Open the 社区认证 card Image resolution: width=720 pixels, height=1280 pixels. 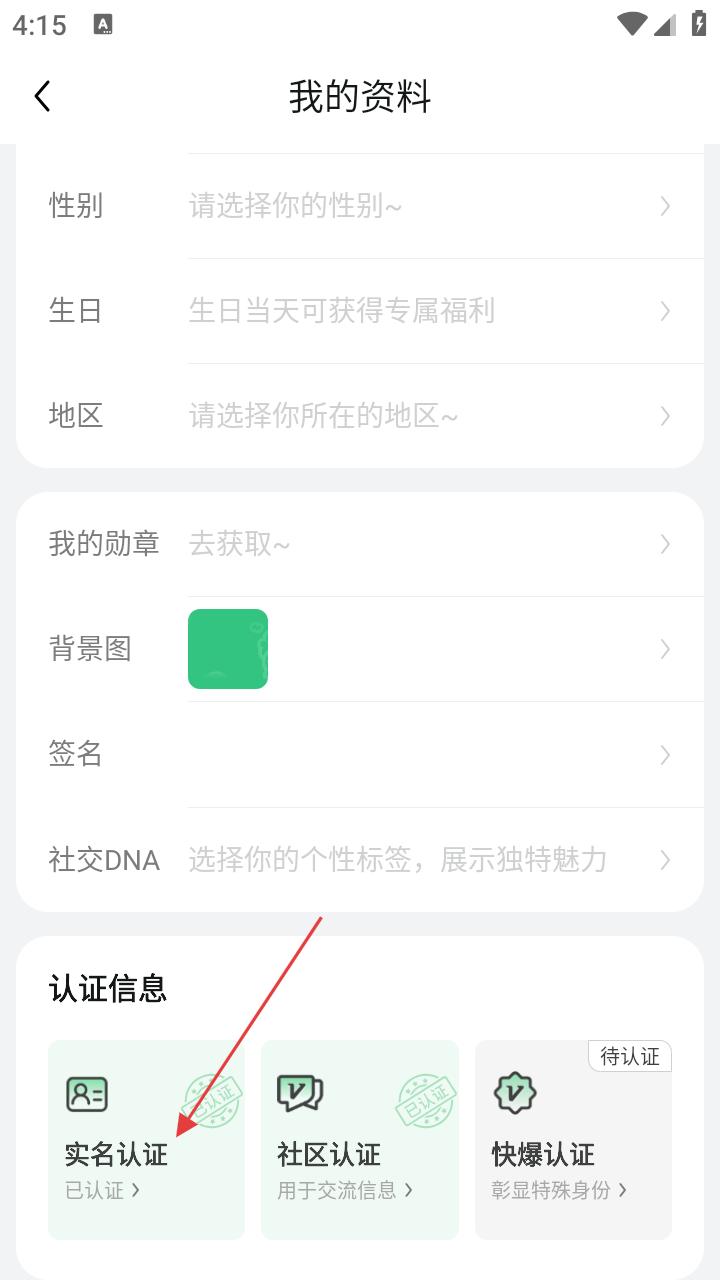coord(359,1140)
